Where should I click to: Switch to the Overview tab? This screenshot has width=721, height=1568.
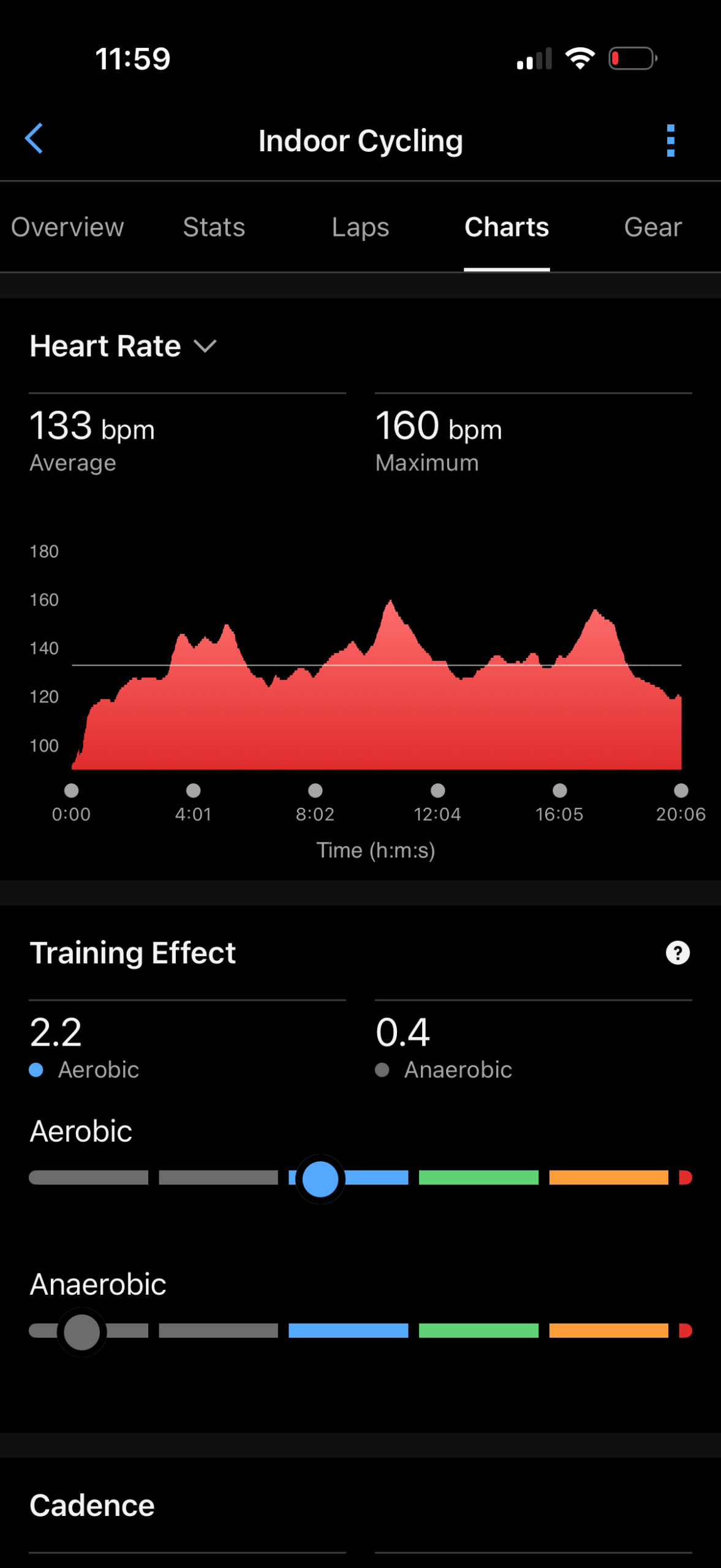pyautogui.click(x=67, y=227)
